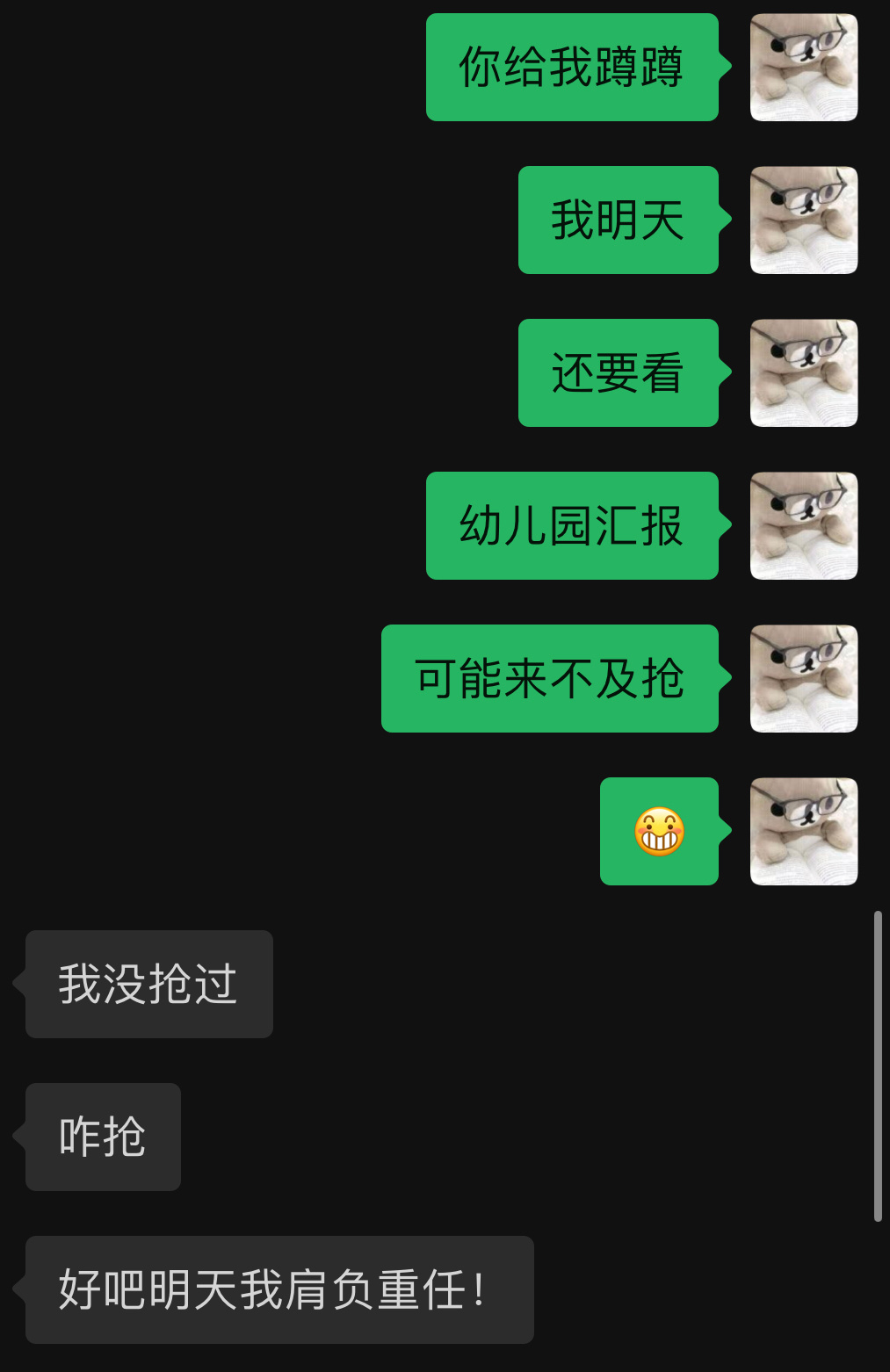890x1372 pixels.
Task: Click the 还要看 green bubble
Action: [x=619, y=372]
